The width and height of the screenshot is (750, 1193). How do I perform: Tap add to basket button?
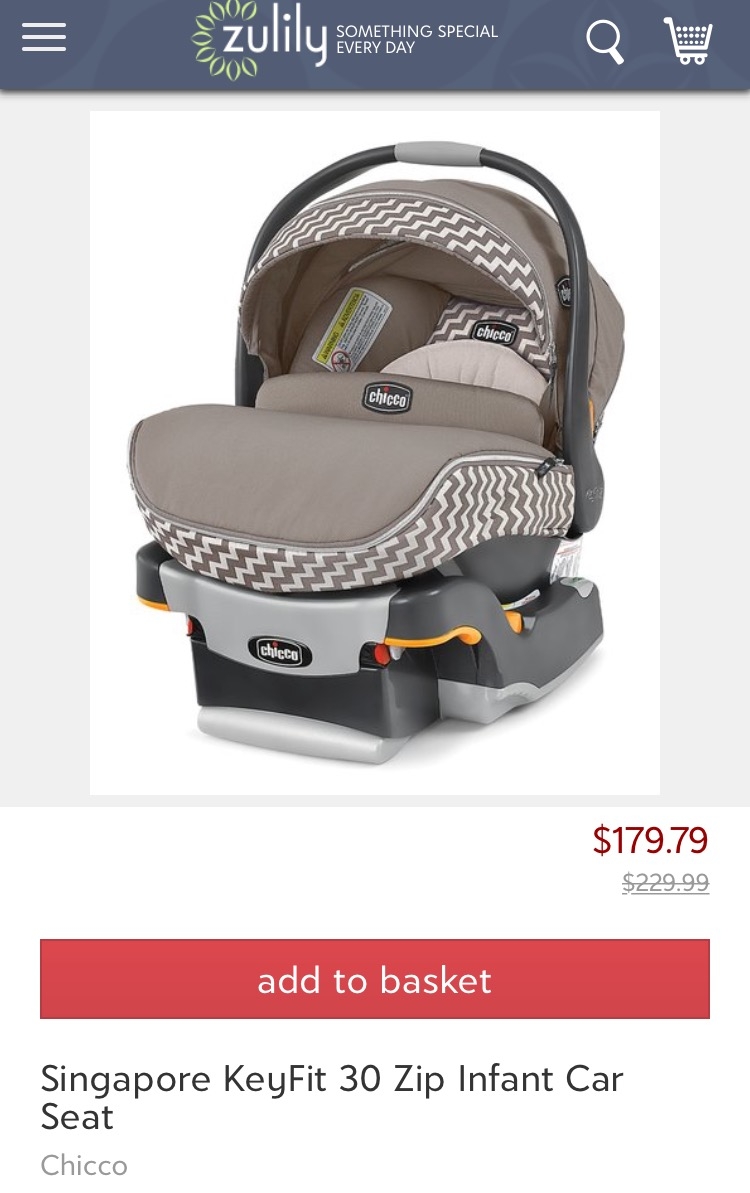(375, 979)
